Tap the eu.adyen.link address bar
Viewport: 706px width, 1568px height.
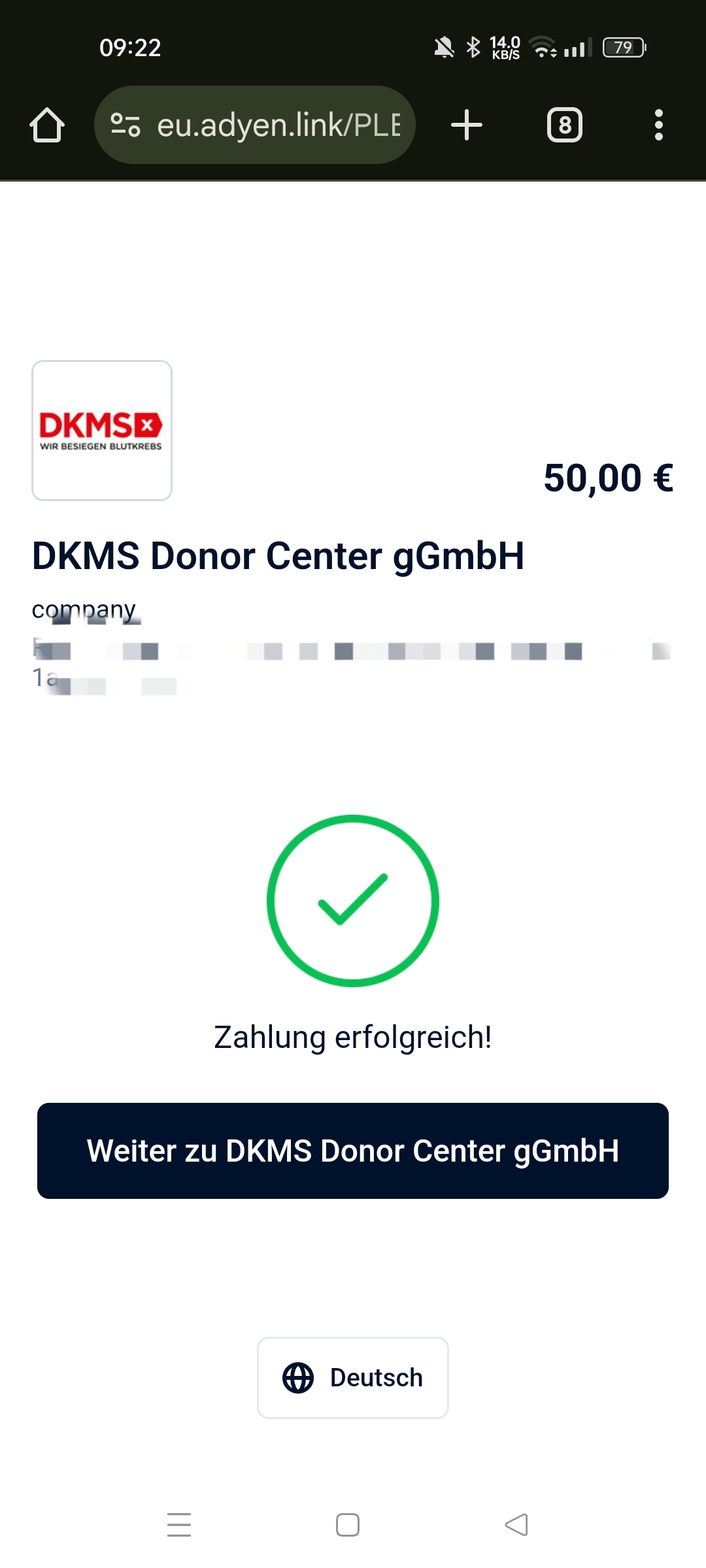tap(278, 125)
